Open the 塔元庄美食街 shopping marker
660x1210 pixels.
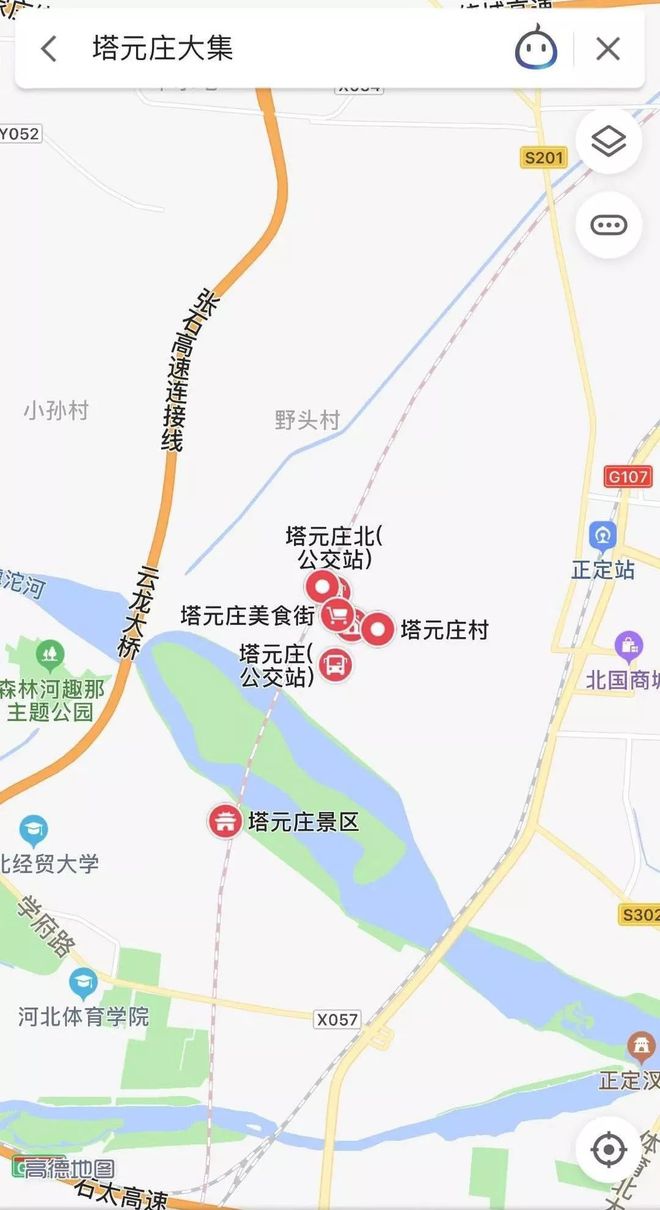(337, 613)
